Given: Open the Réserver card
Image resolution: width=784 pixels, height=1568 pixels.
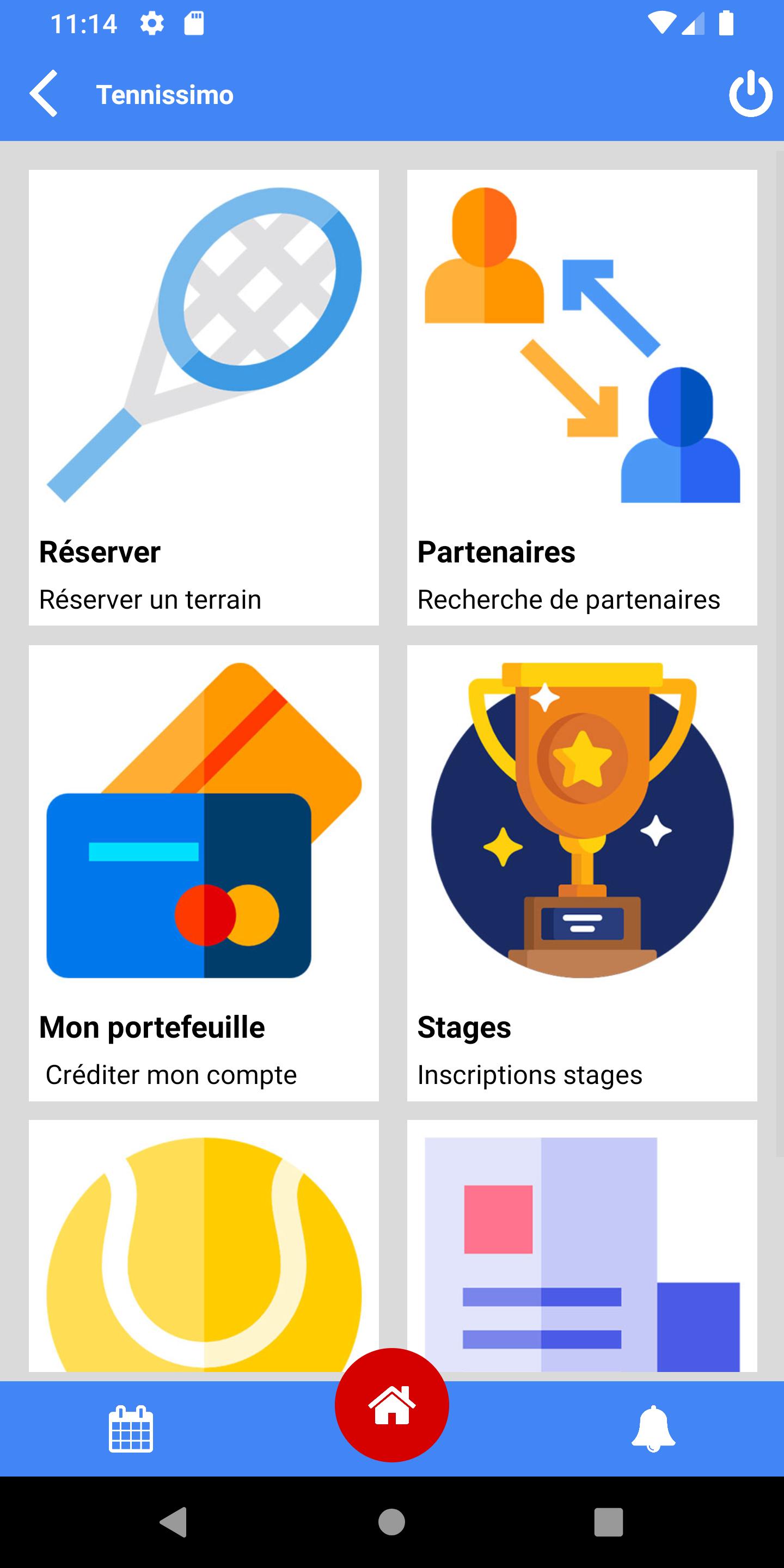Looking at the screenshot, I should (x=204, y=397).
